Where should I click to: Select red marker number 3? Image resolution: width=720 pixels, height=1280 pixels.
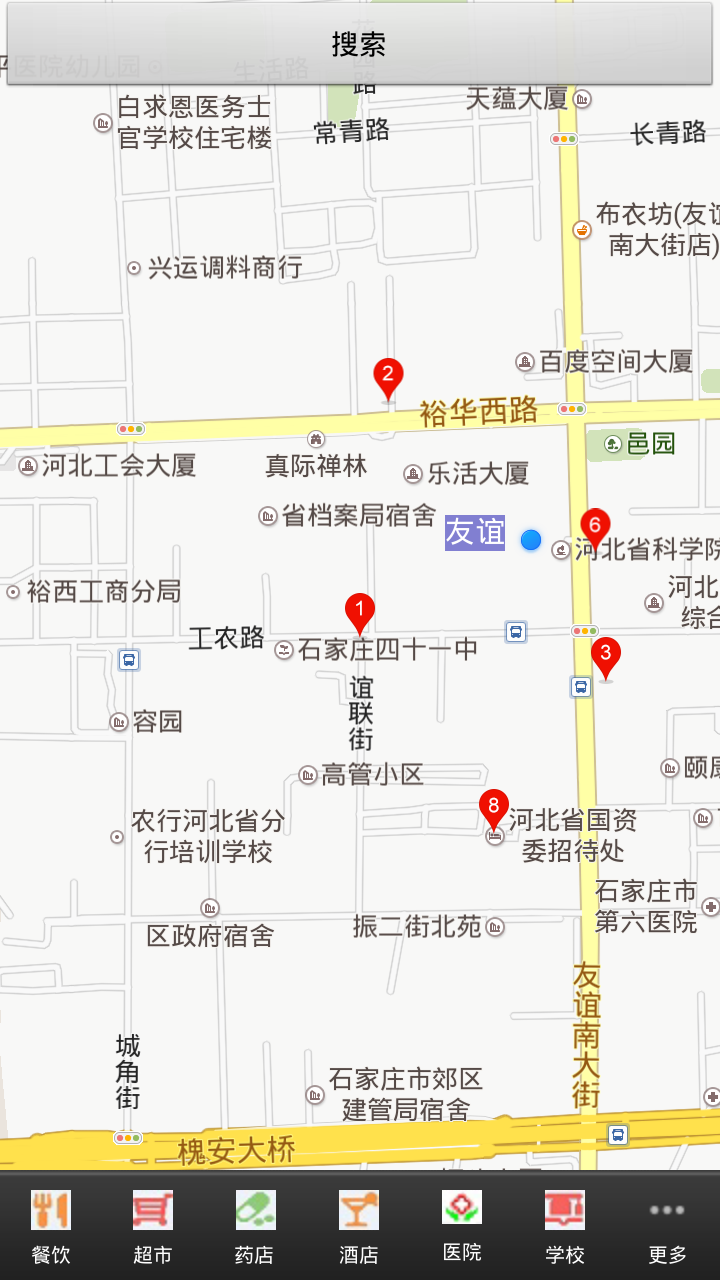tap(605, 655)
